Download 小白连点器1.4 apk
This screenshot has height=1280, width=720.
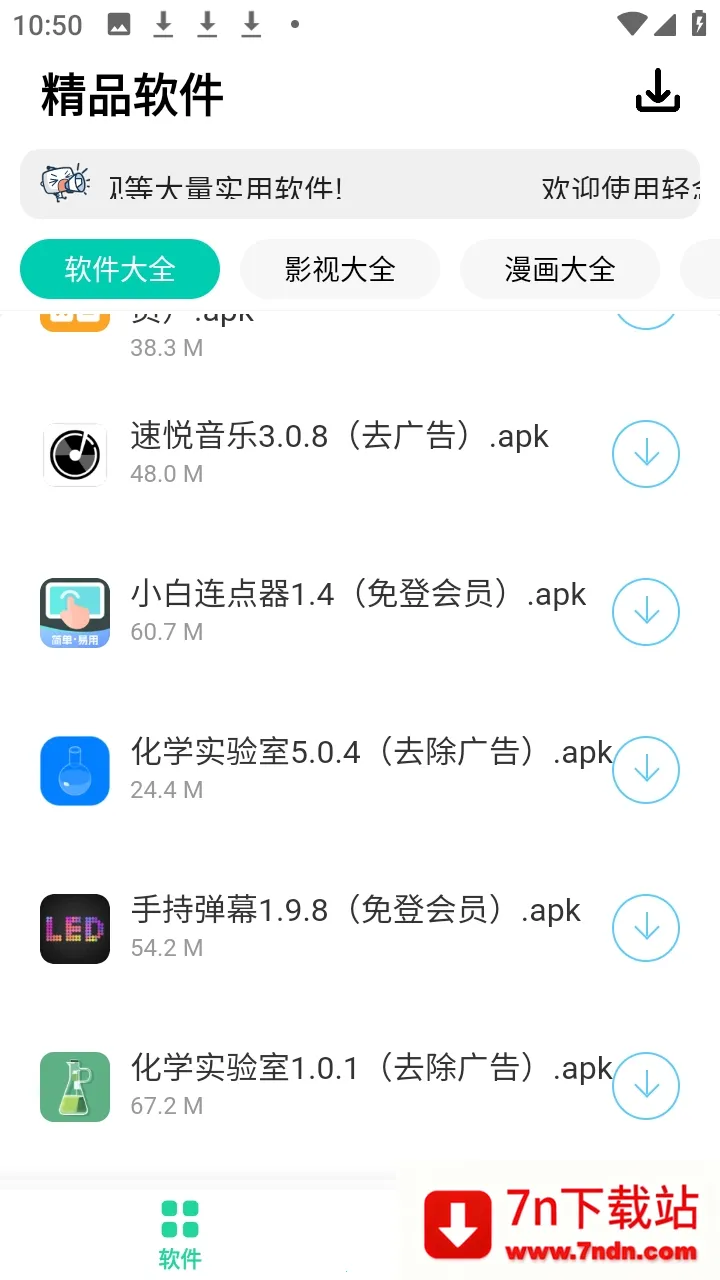646,612
